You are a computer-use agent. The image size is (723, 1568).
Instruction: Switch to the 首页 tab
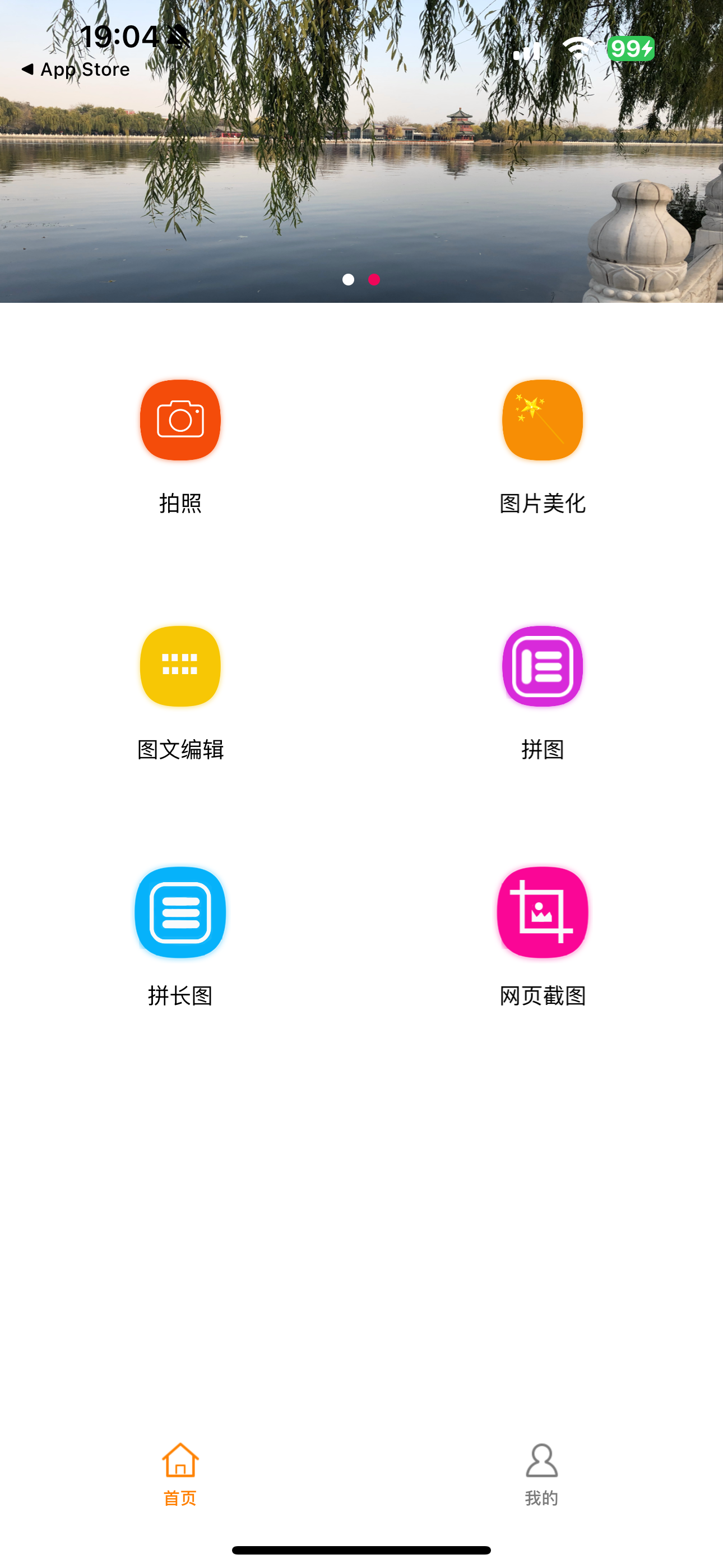tap(179, 1498)
